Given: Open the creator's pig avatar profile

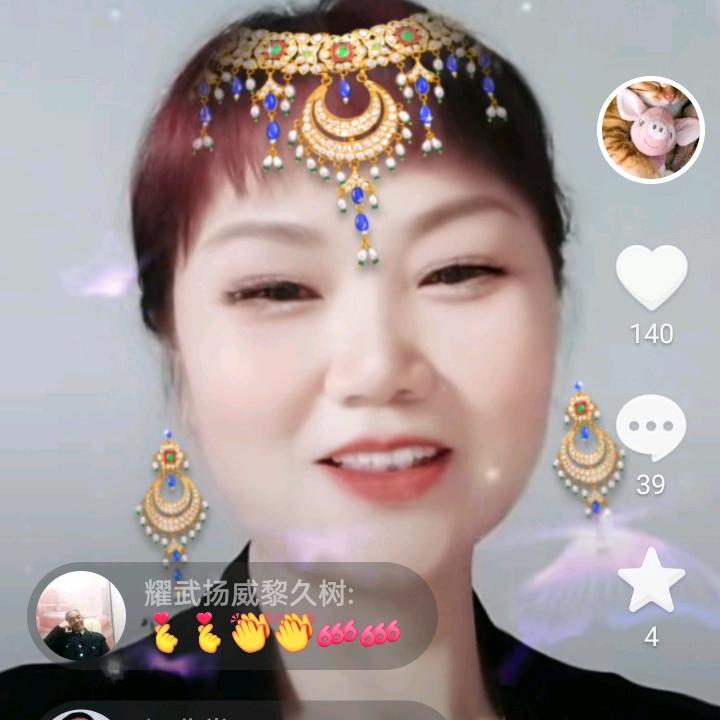Looking at the screenshot, I should tap(651, 130).
